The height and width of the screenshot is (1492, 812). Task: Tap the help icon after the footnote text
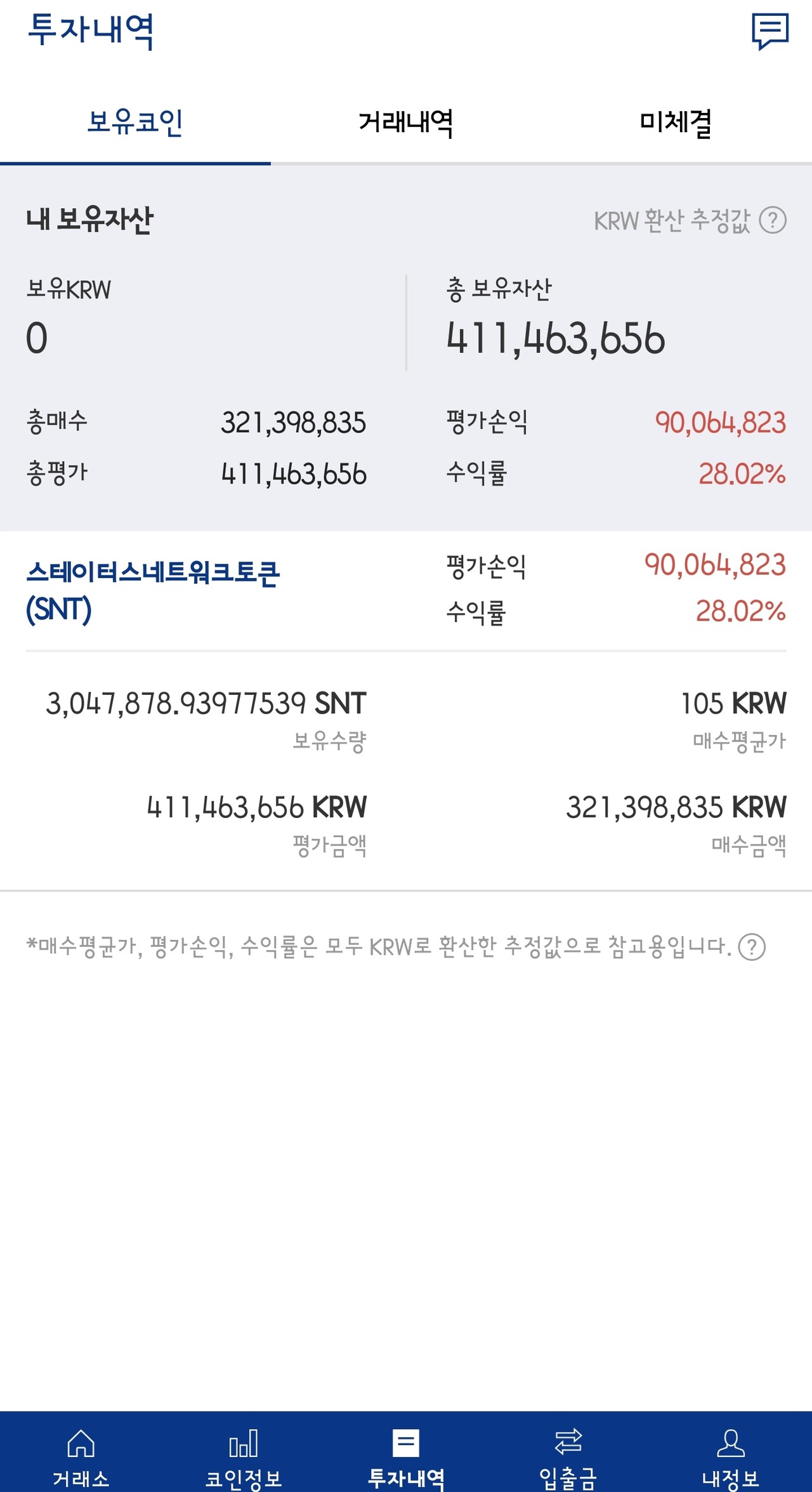[x=752, y=947]
